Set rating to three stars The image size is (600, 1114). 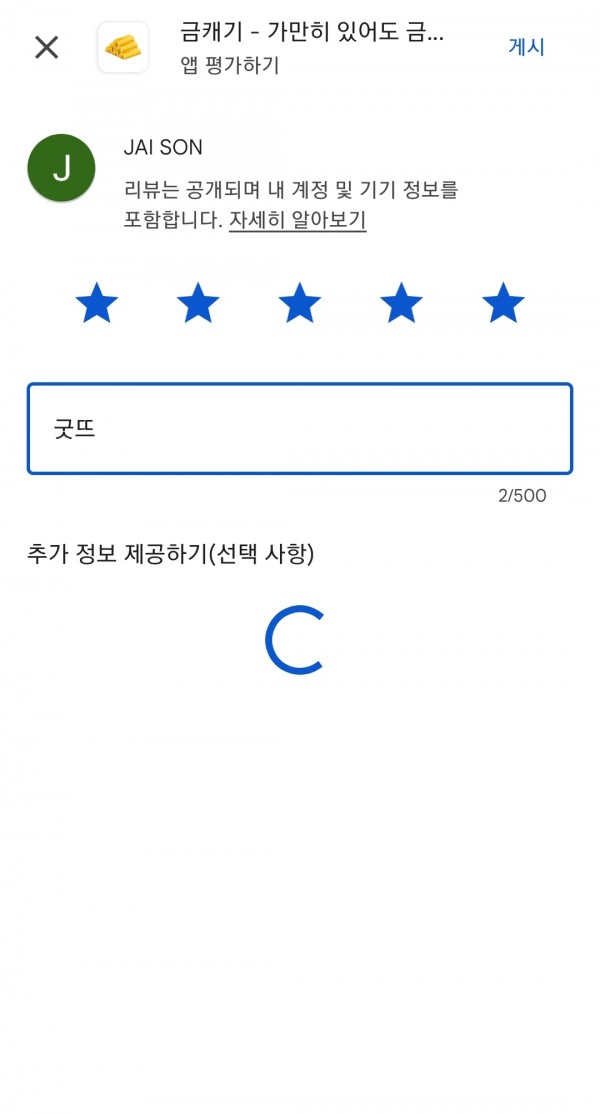point(300,303)
